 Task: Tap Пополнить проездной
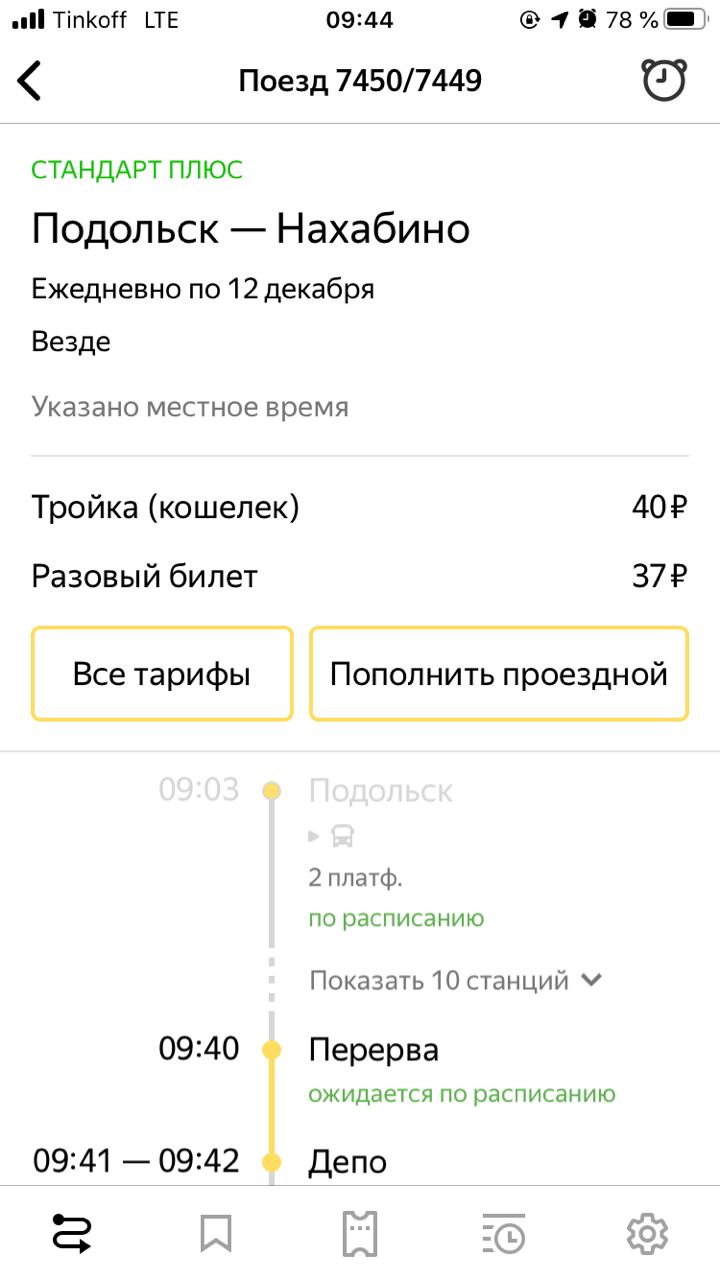pos(499,674)
